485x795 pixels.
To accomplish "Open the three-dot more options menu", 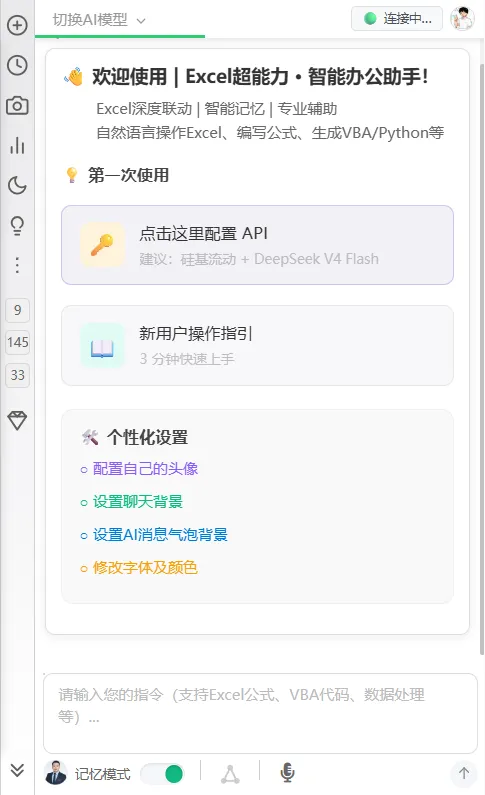I will click(17, 265).
